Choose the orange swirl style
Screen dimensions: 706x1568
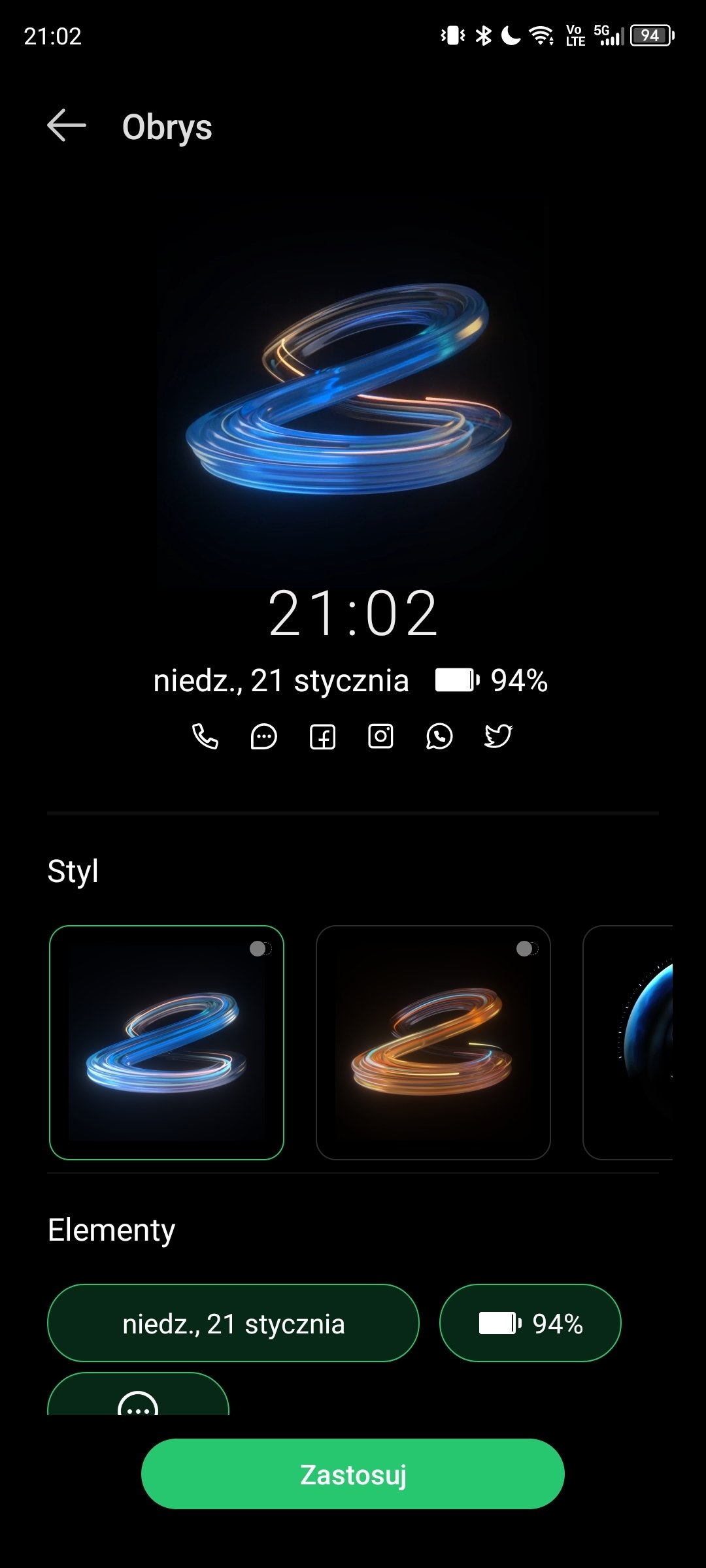coord(433,1043)
